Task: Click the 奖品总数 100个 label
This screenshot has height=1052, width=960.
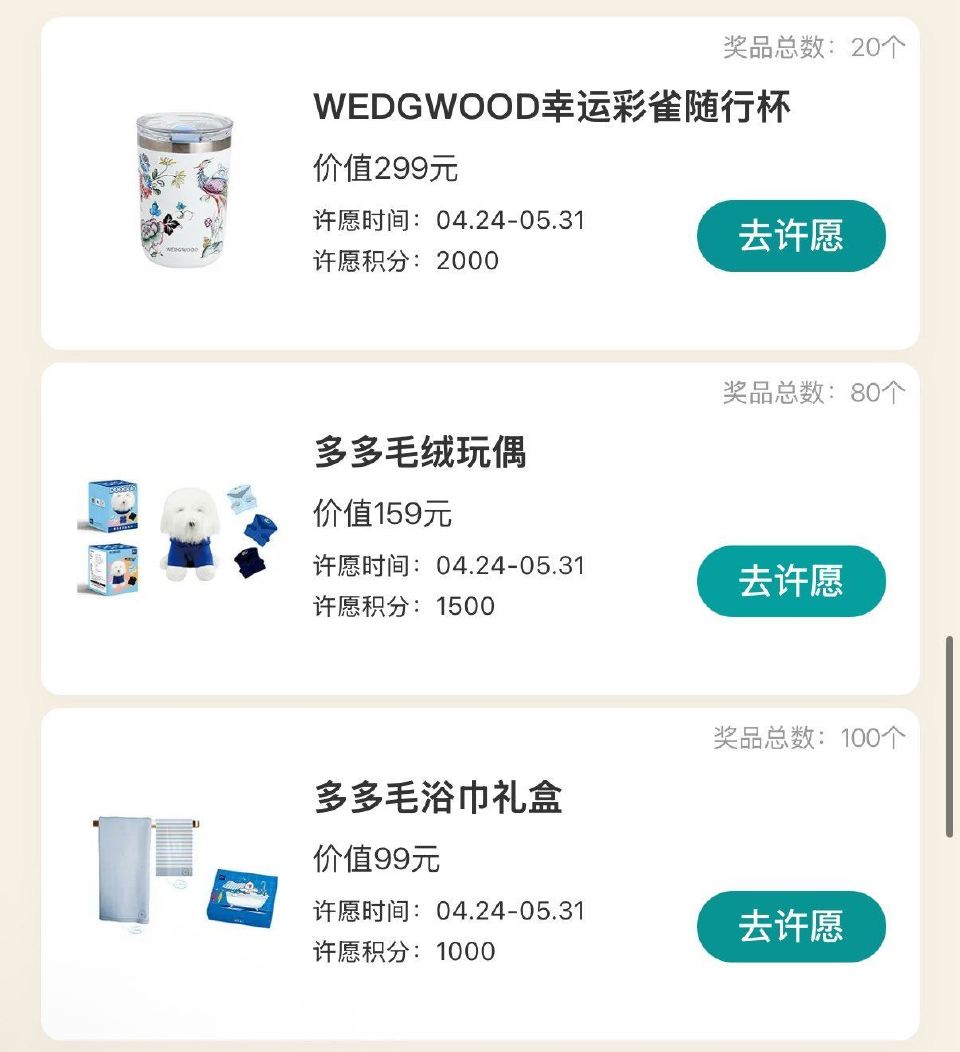Action: (x=806, y=737)
